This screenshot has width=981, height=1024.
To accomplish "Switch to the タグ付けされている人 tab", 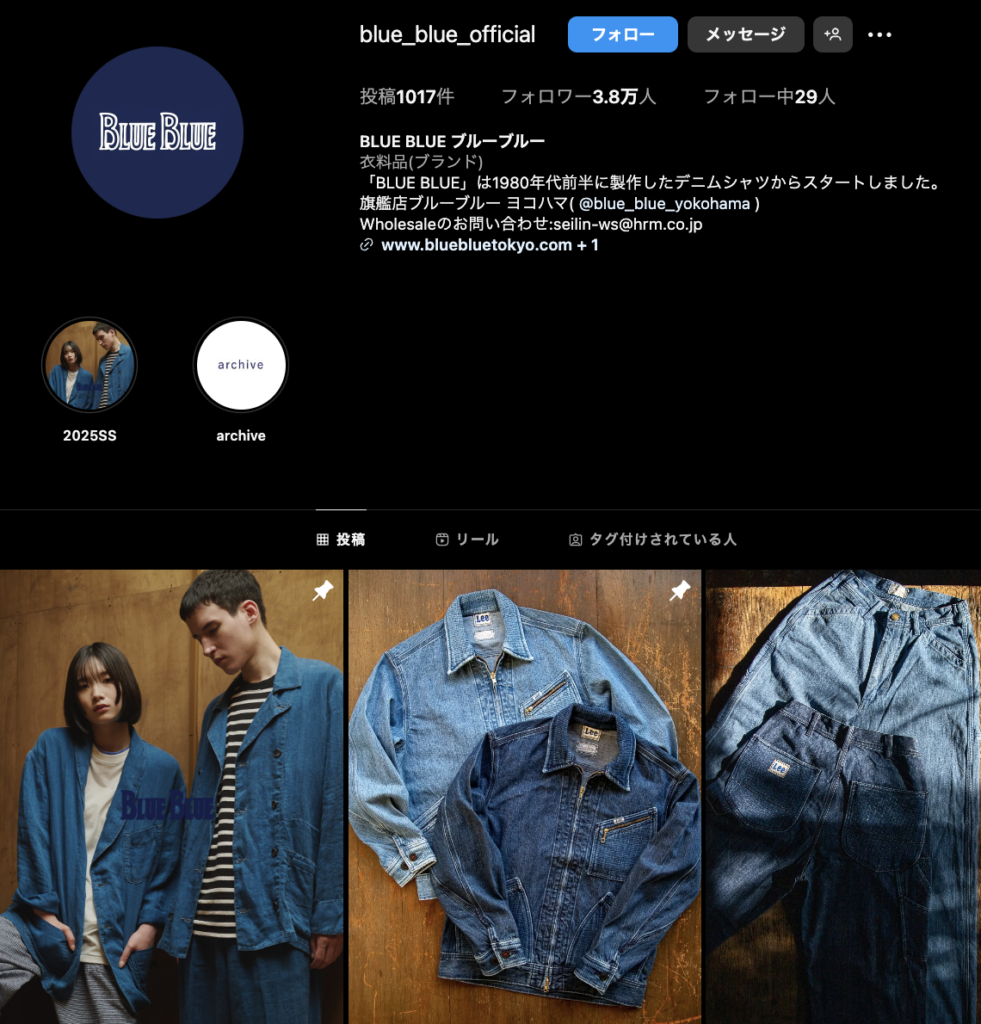I will point(652,540).
